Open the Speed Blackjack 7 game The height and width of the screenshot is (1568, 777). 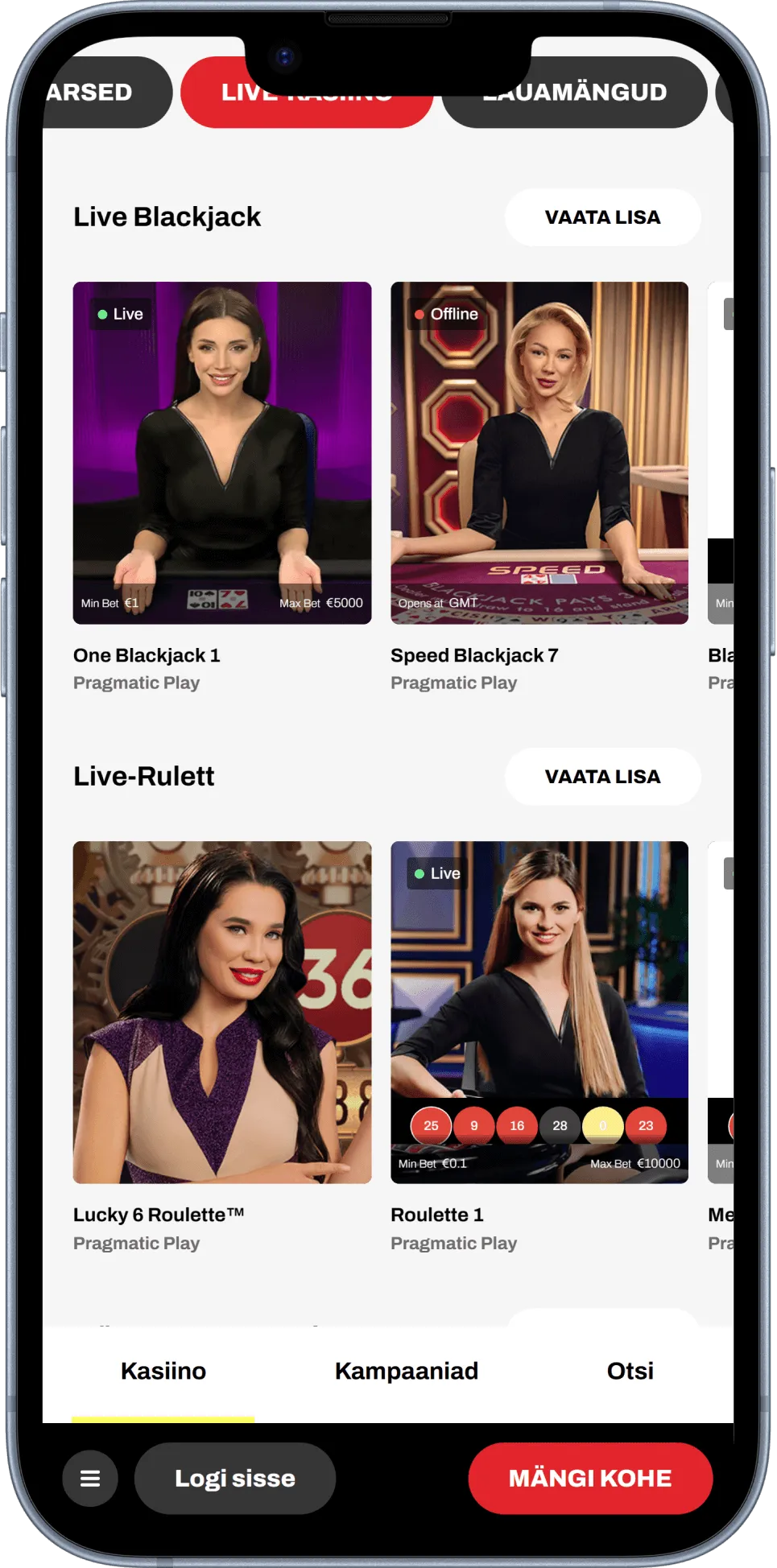pos(539,452)
